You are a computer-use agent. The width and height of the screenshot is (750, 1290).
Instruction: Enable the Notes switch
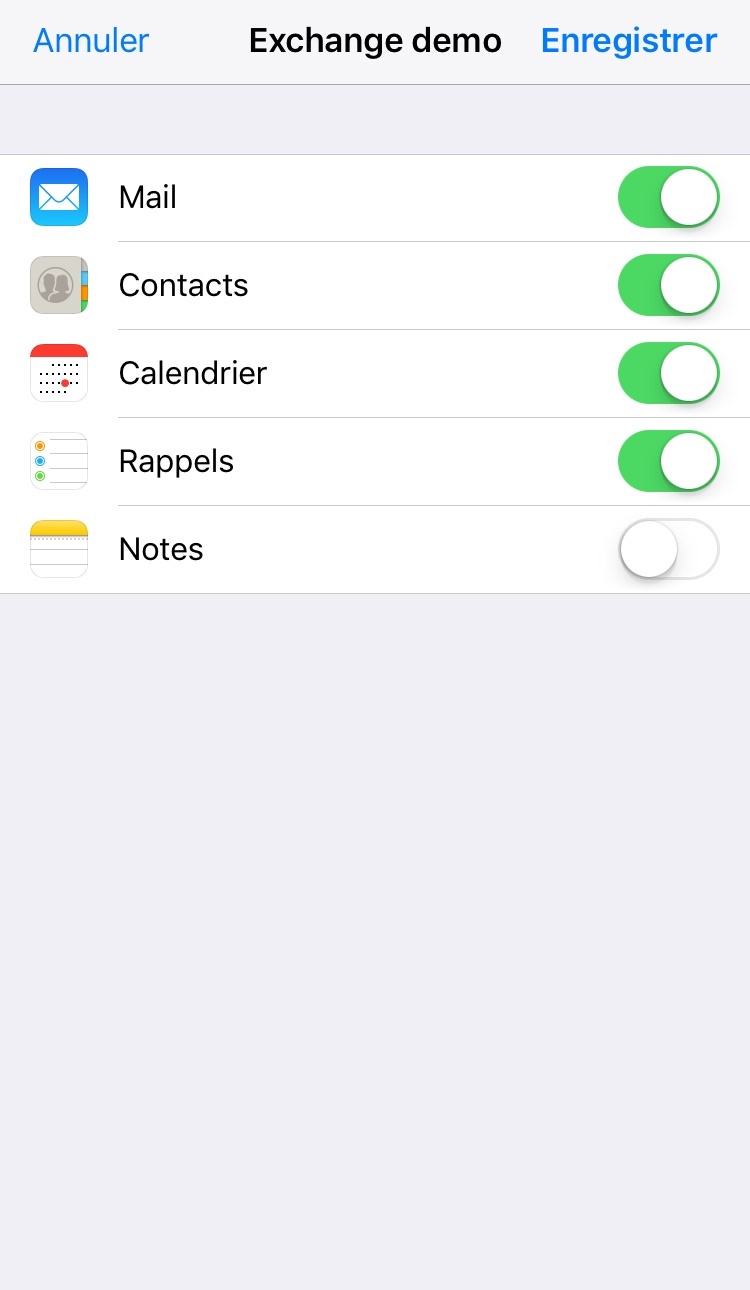coord(669,549)
